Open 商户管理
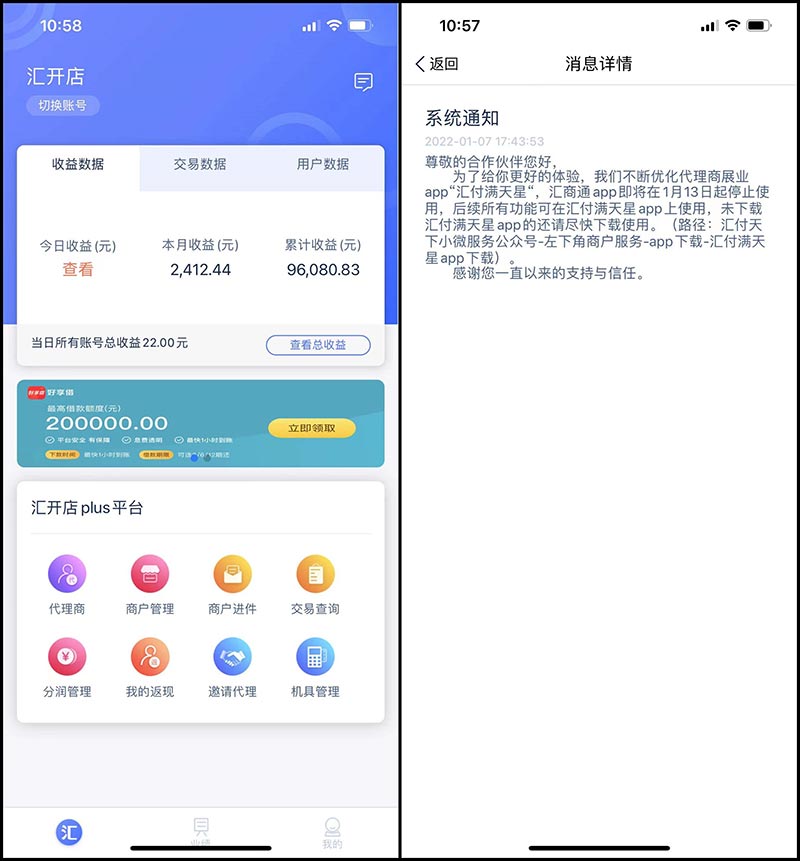Image resolution: width=800 pixels, height=861 pixels. [x=150, y=585]
